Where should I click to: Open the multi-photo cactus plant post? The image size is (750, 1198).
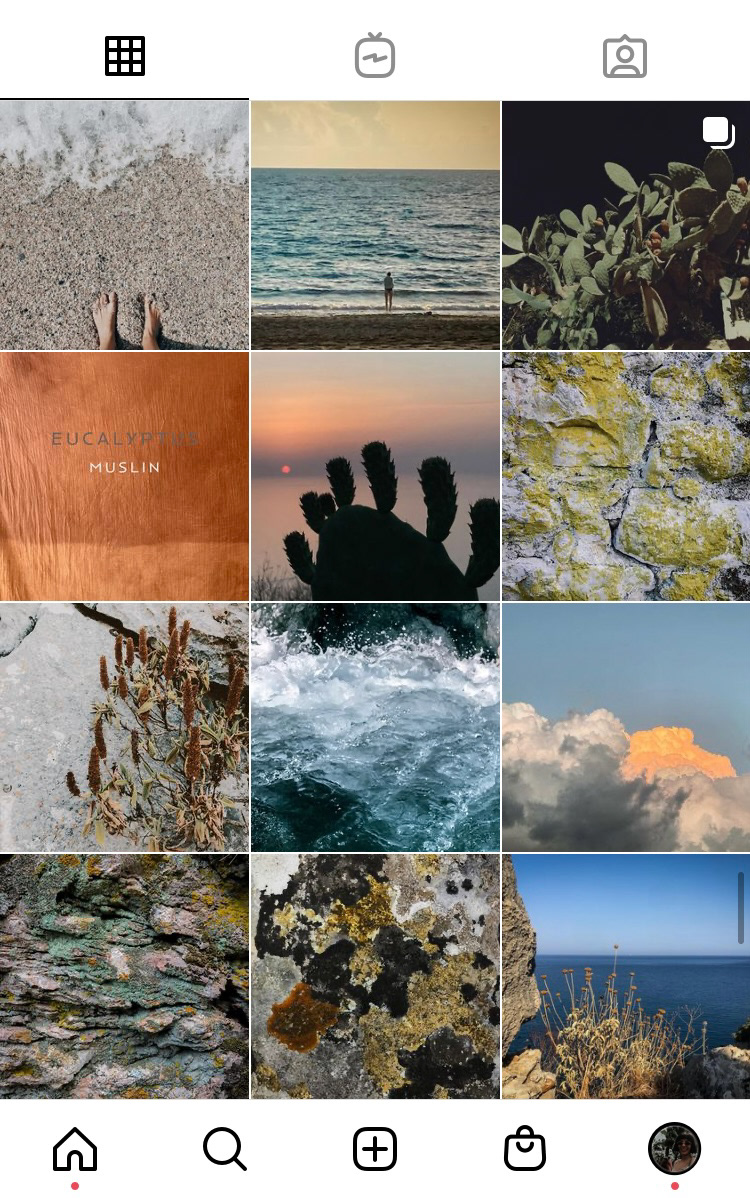point(626,225)
